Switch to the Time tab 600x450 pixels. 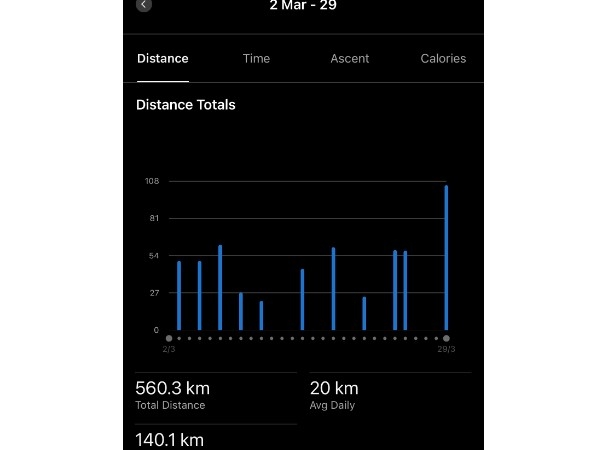(x=256, y=59)
